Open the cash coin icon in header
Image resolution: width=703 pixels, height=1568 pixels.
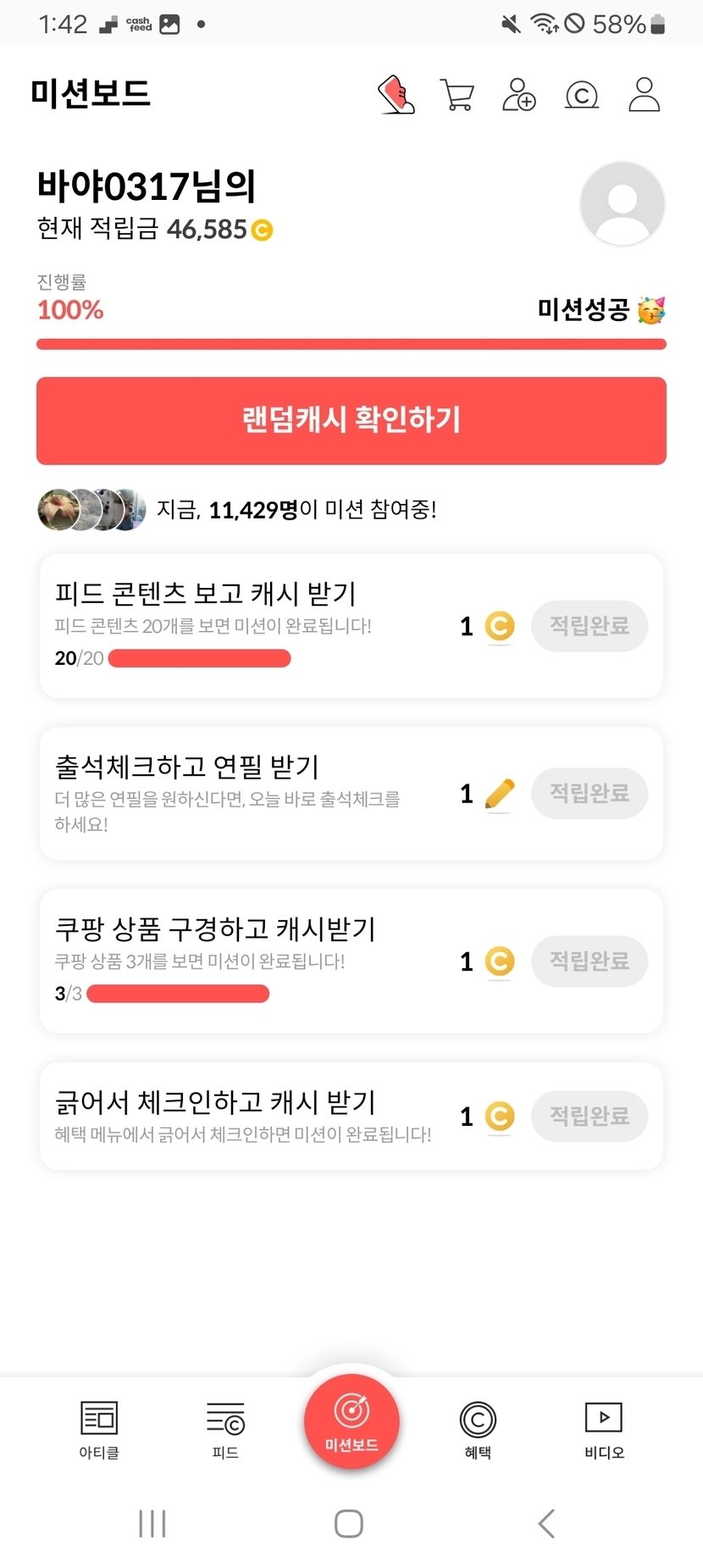[x=582, y=95]
